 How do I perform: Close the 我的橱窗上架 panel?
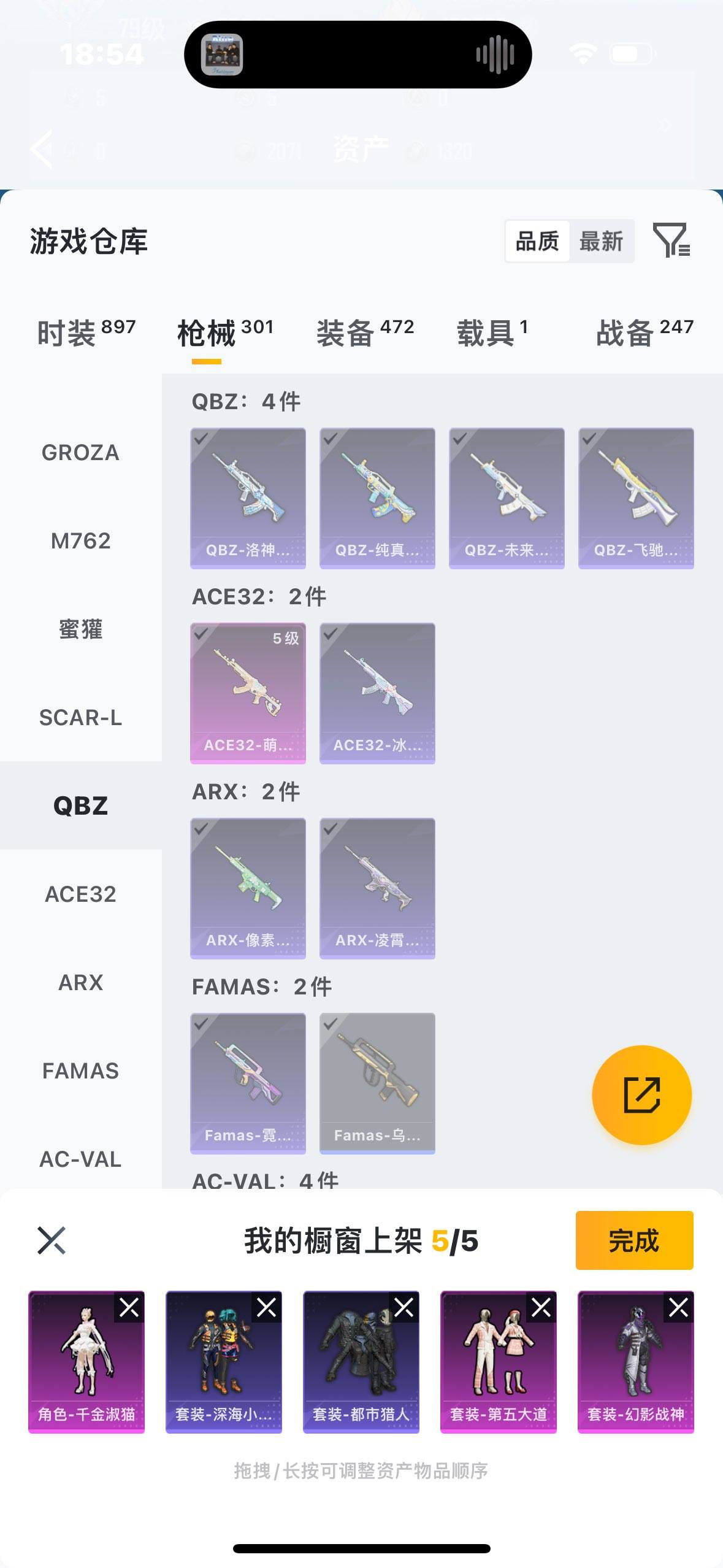[52, 1240]
